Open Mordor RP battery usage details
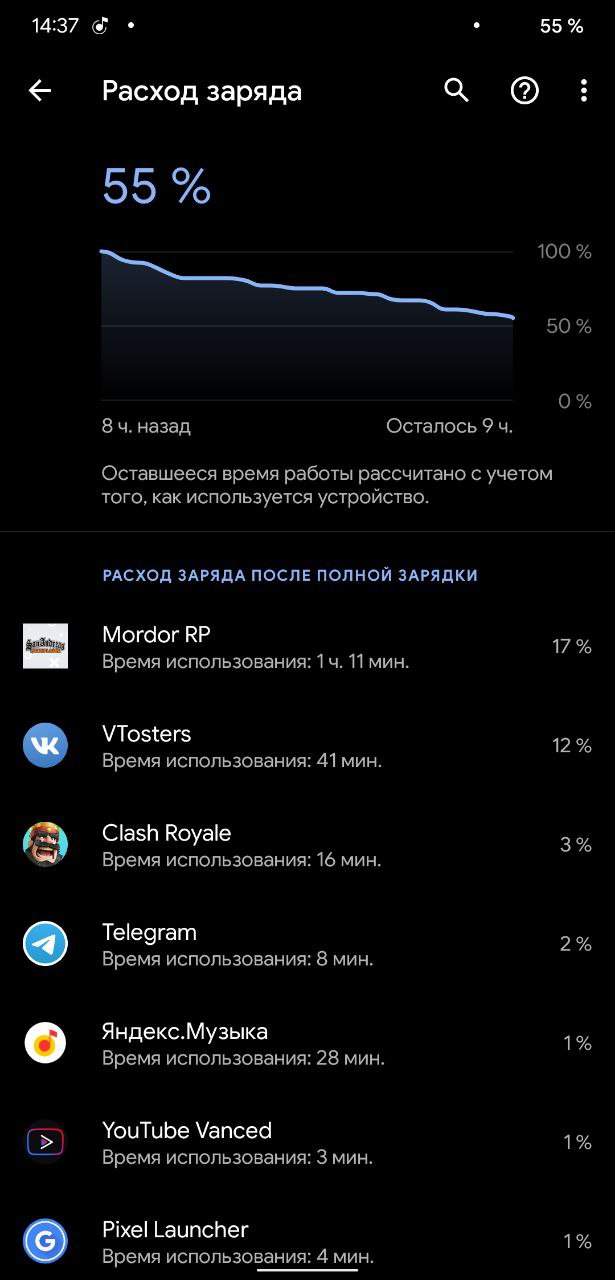This screenshot has height=1280, width=615. click(307, 647)
